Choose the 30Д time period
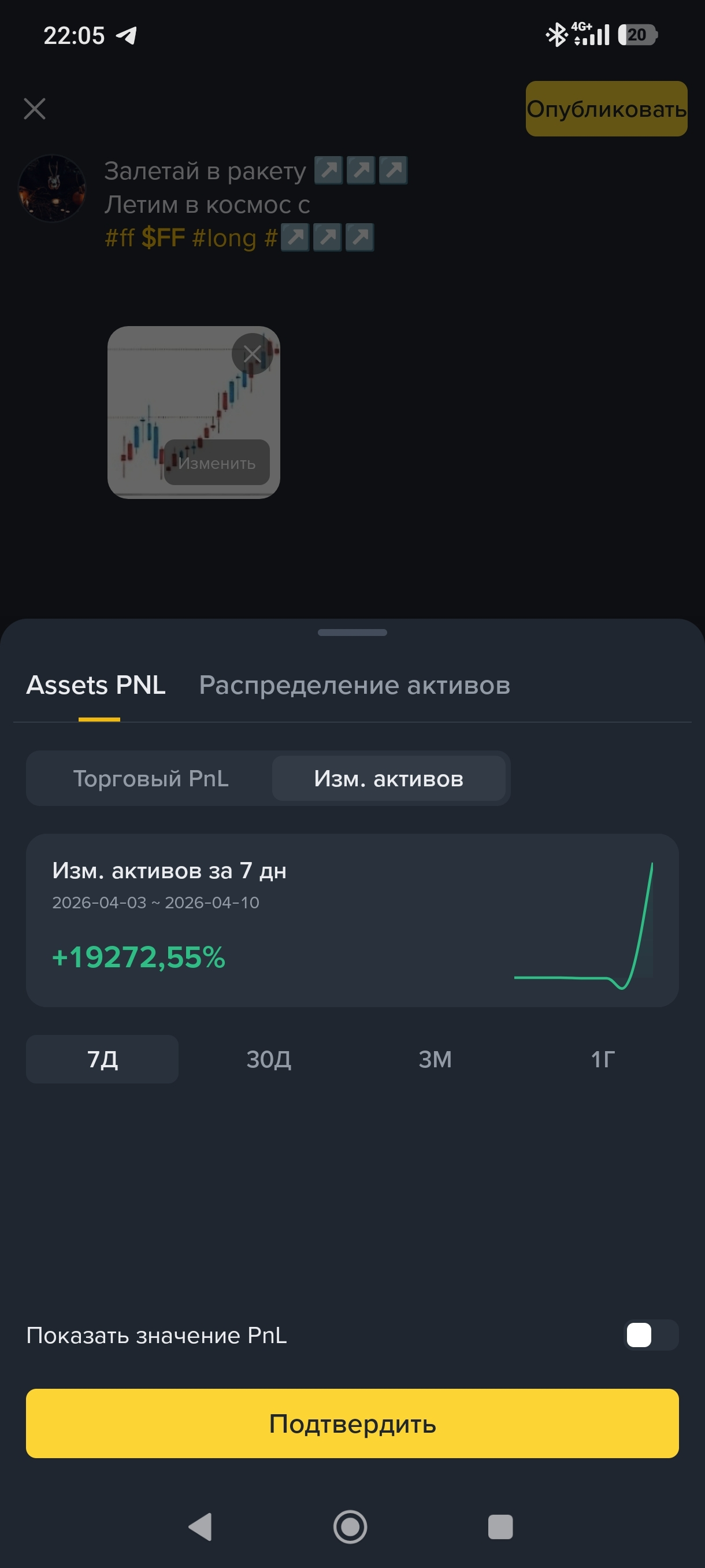The height and width of the screenshot is (1568, 705). (269, 1059)
